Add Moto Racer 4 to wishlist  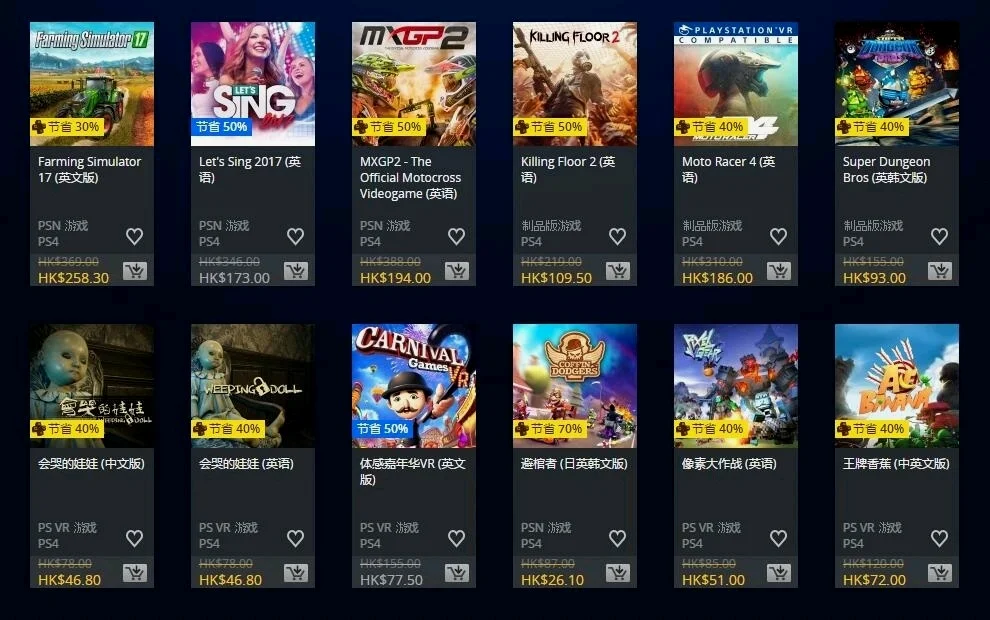[x=778, y=237]
